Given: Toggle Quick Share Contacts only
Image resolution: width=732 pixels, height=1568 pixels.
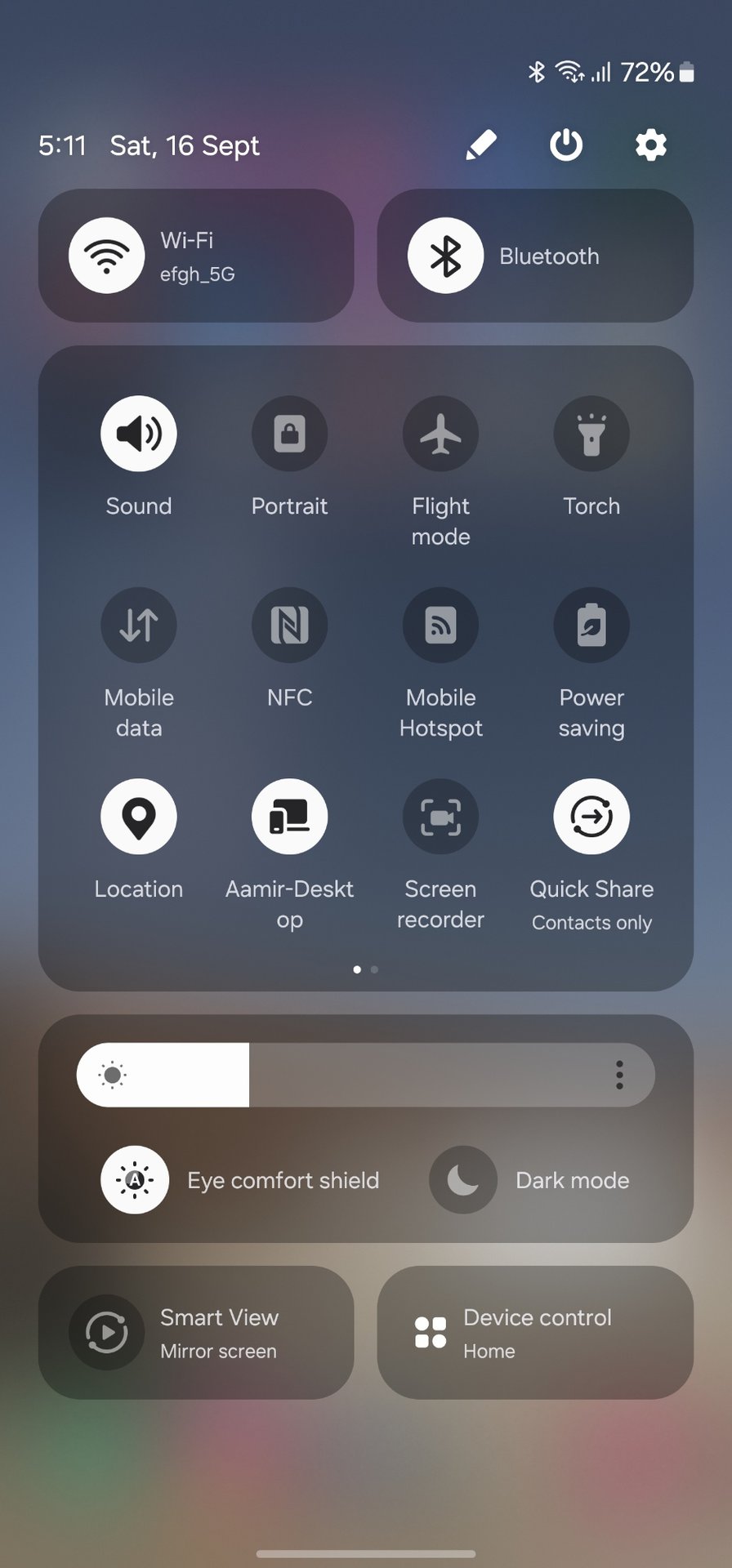Looking at the screenshot, I should [591, 817].
